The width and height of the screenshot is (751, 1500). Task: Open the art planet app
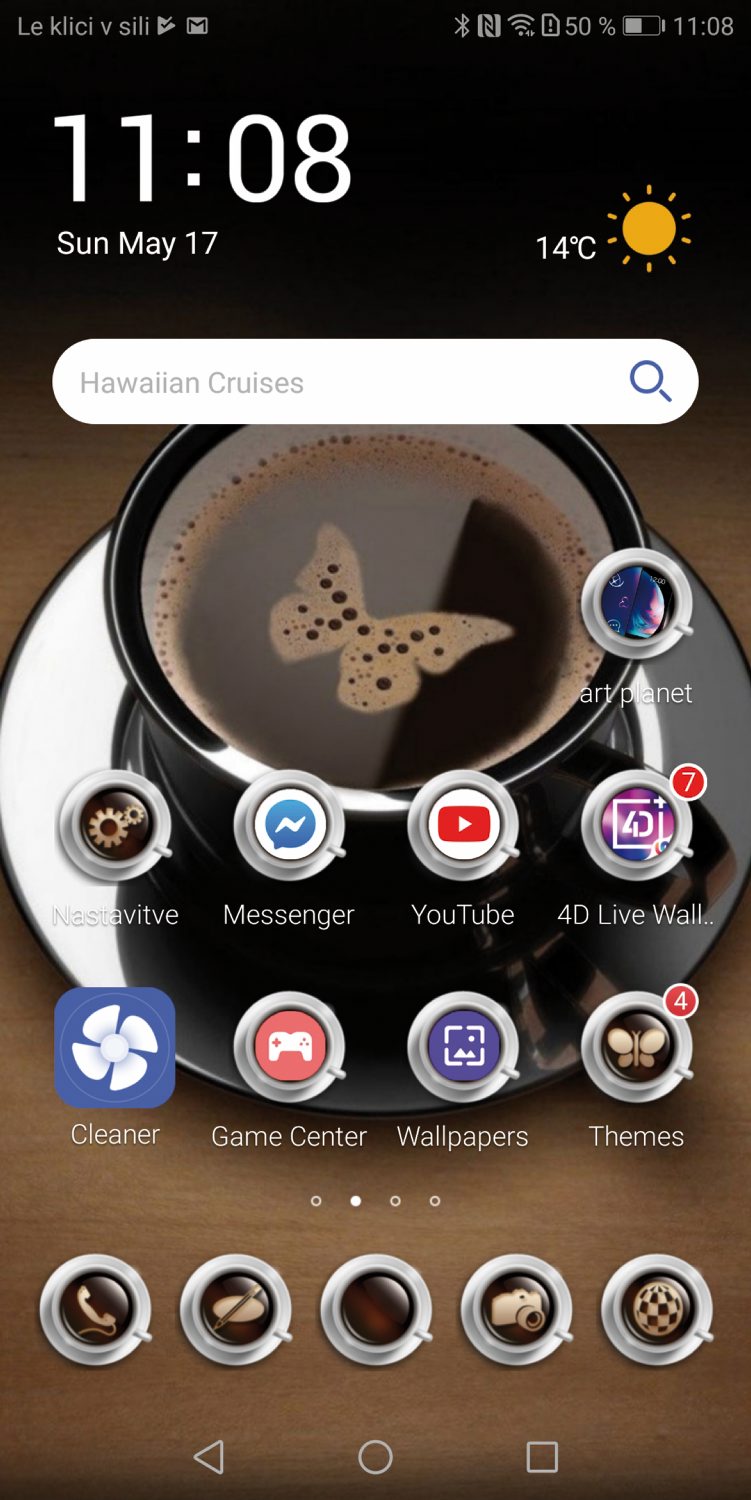pos(636,604)
